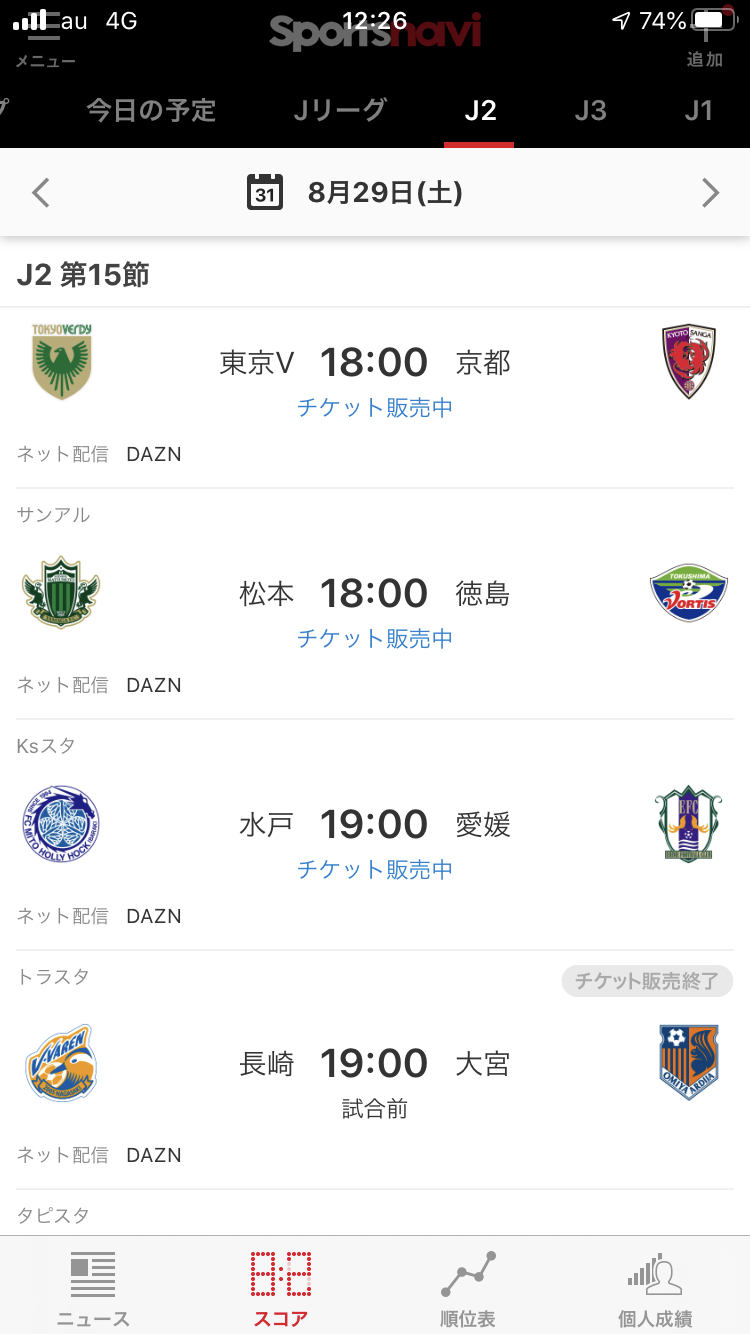The height and width of the screenshot is (1334, 750).
Task: Switch to the ニュース tab
Action: point(93,1288)
